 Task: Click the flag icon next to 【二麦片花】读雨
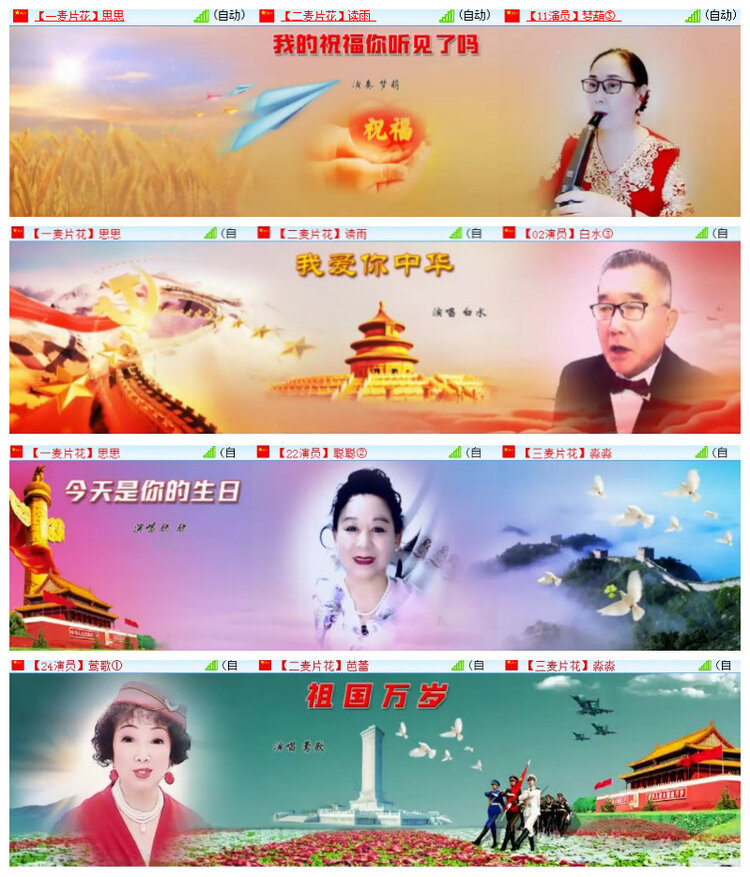point(263,15)
